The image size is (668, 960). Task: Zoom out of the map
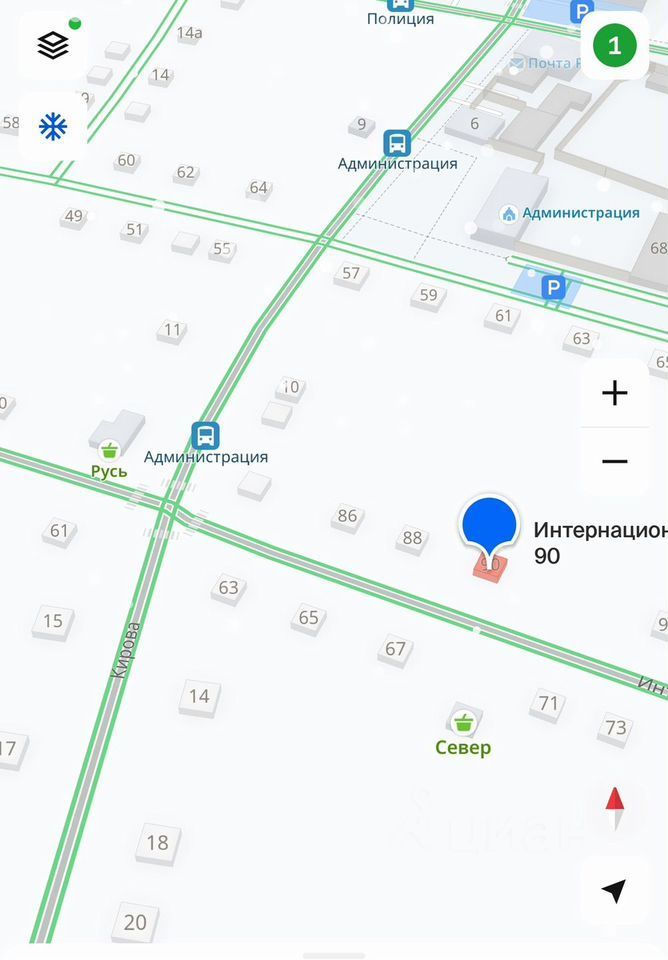tap(614, 461)
